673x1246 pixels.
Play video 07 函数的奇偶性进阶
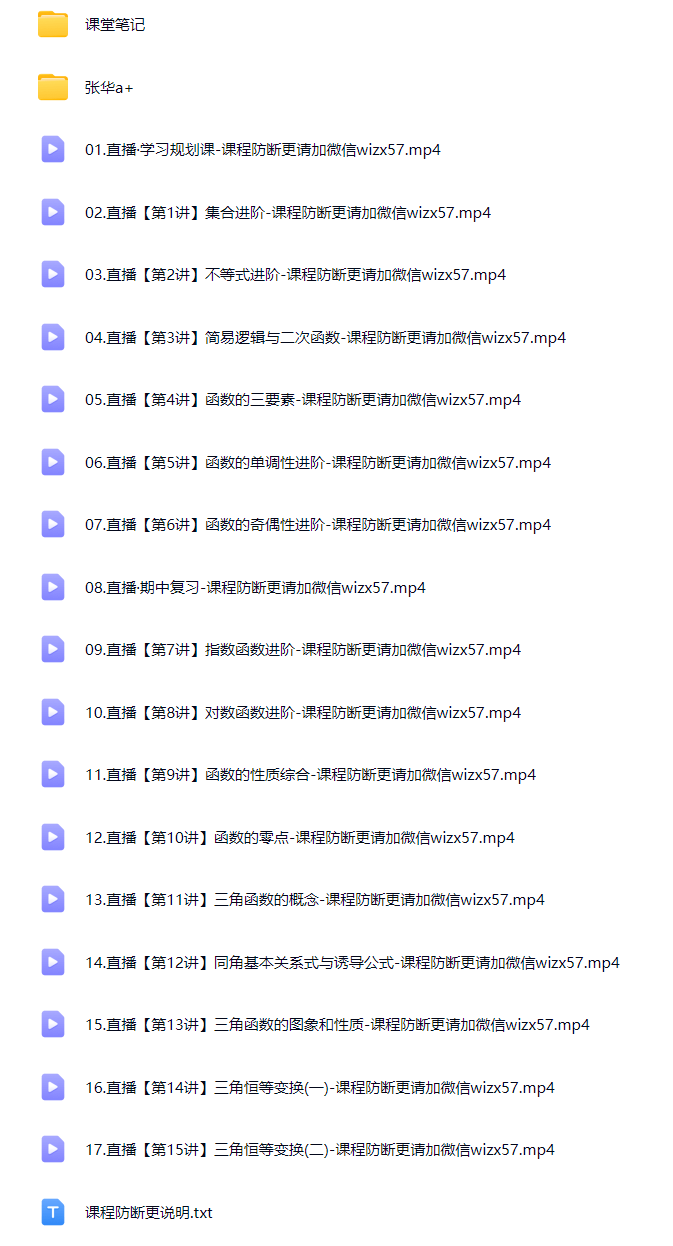318,525
